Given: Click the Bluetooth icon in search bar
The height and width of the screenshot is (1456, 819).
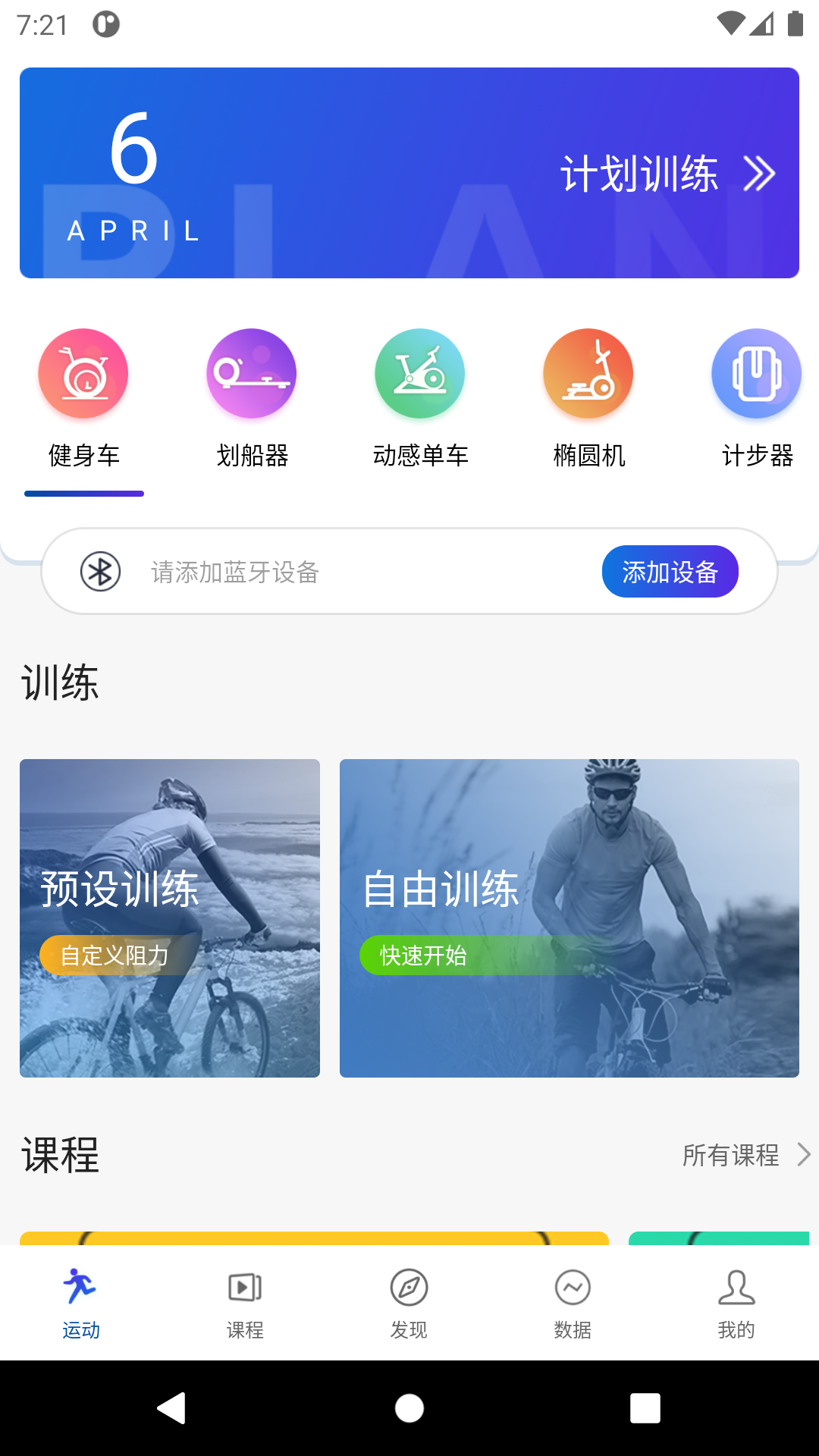Looking at the screenshot, I should coord(101,571).
